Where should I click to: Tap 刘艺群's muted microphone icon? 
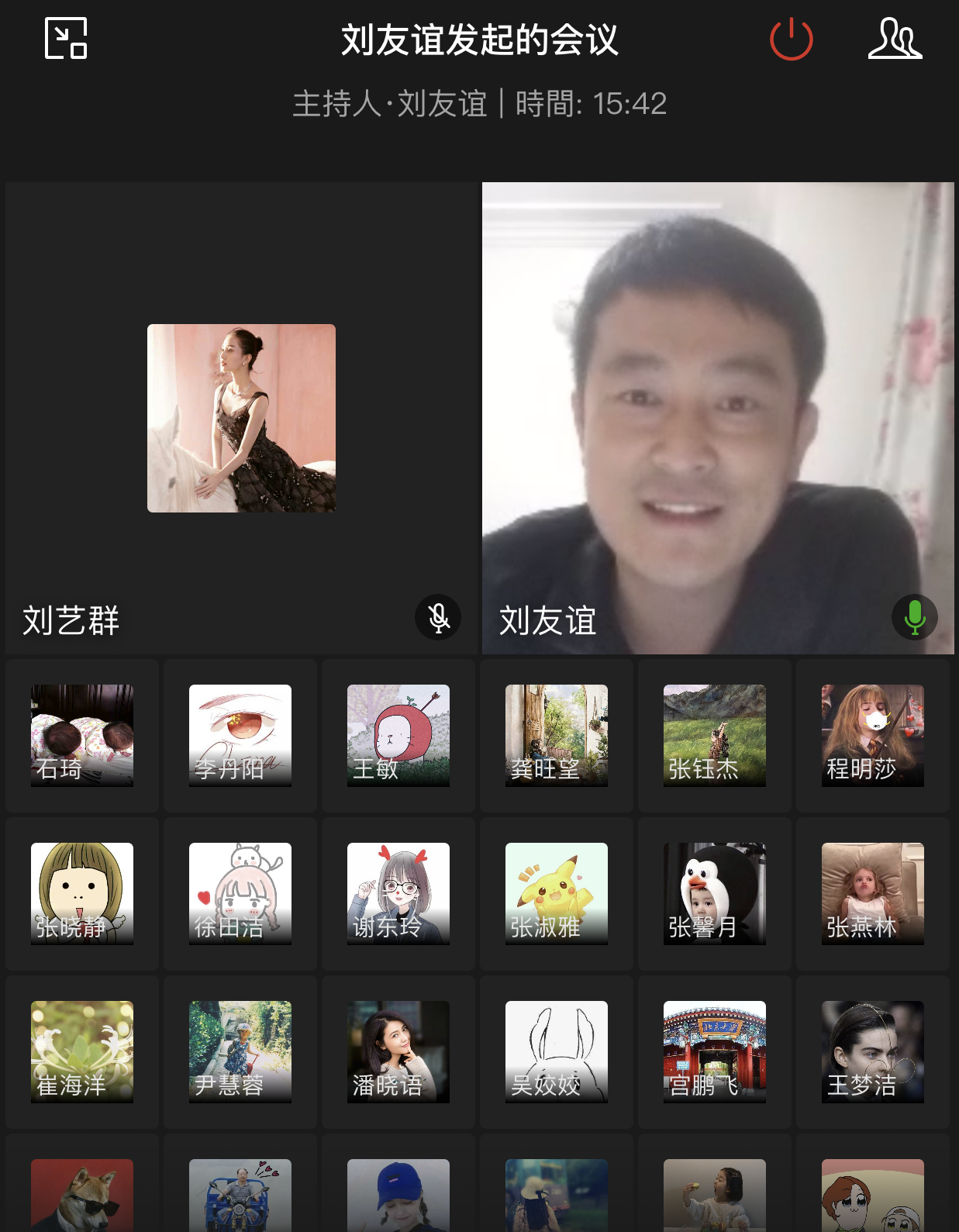438,617
